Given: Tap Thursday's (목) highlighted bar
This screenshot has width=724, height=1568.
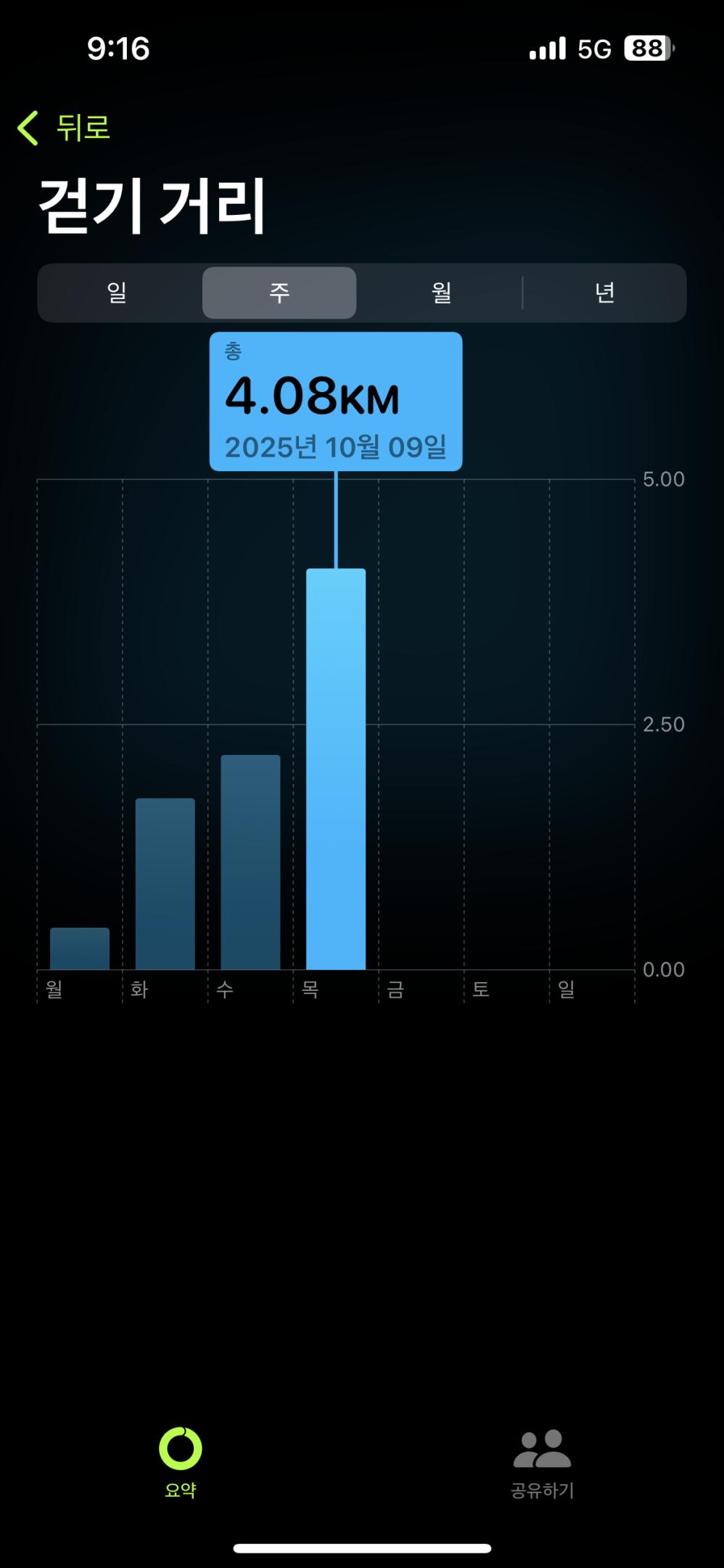Looking at the screenshot, I should point(336,769).
